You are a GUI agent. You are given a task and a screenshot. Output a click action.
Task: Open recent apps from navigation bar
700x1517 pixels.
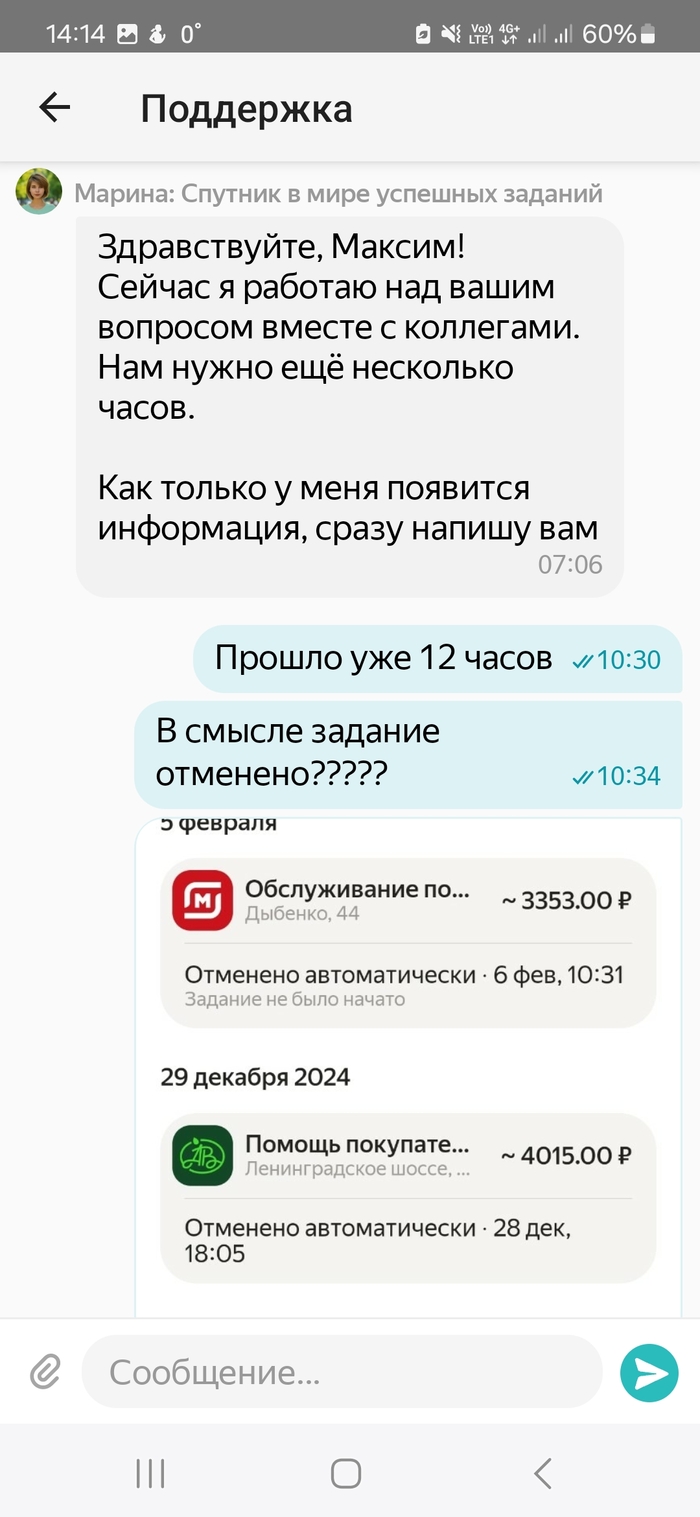tap(150, 1472)
